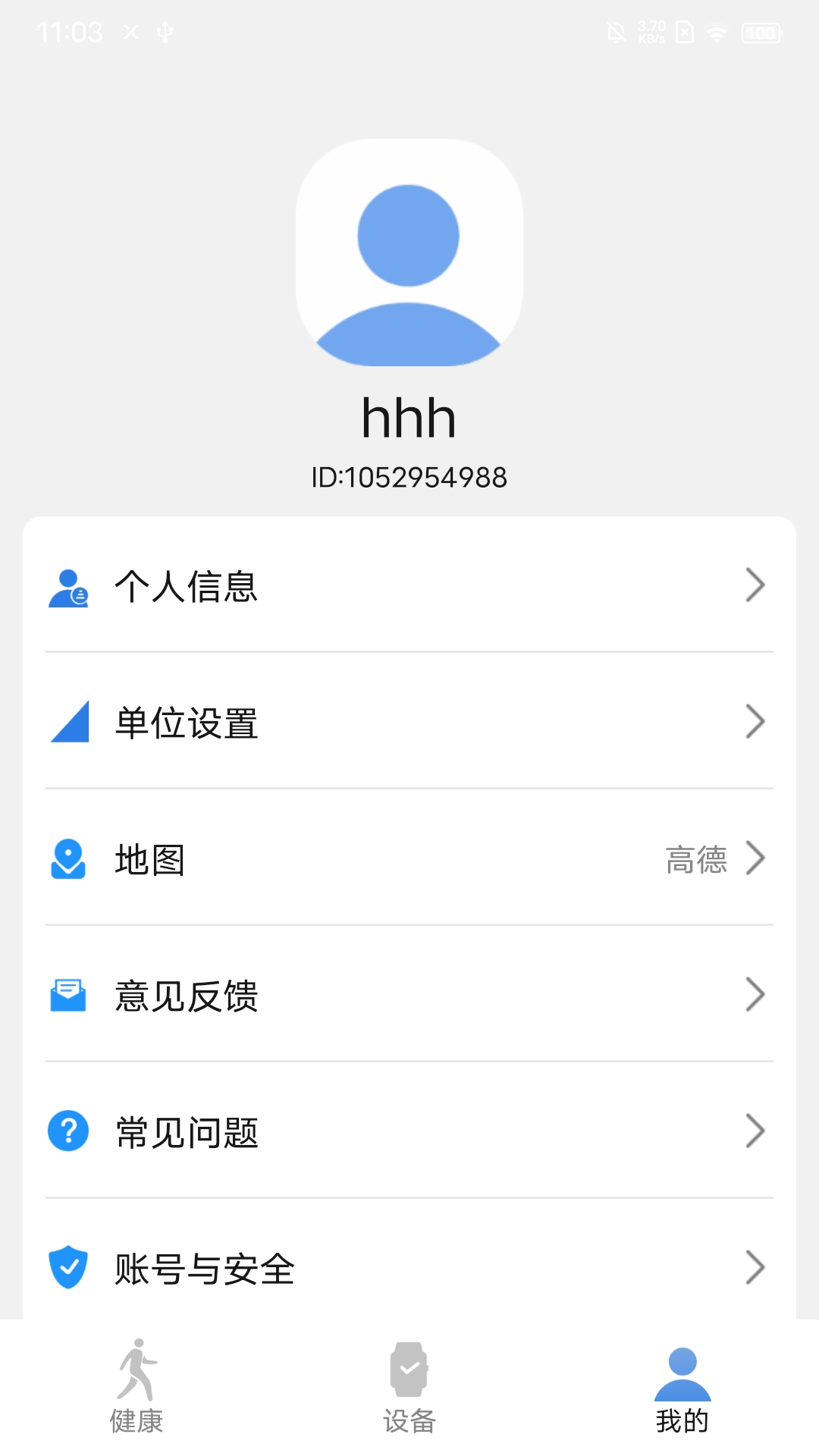Tap the profile avatar picture
The width and height of the screenshot is (819, 1456).
tap(409, 253)
